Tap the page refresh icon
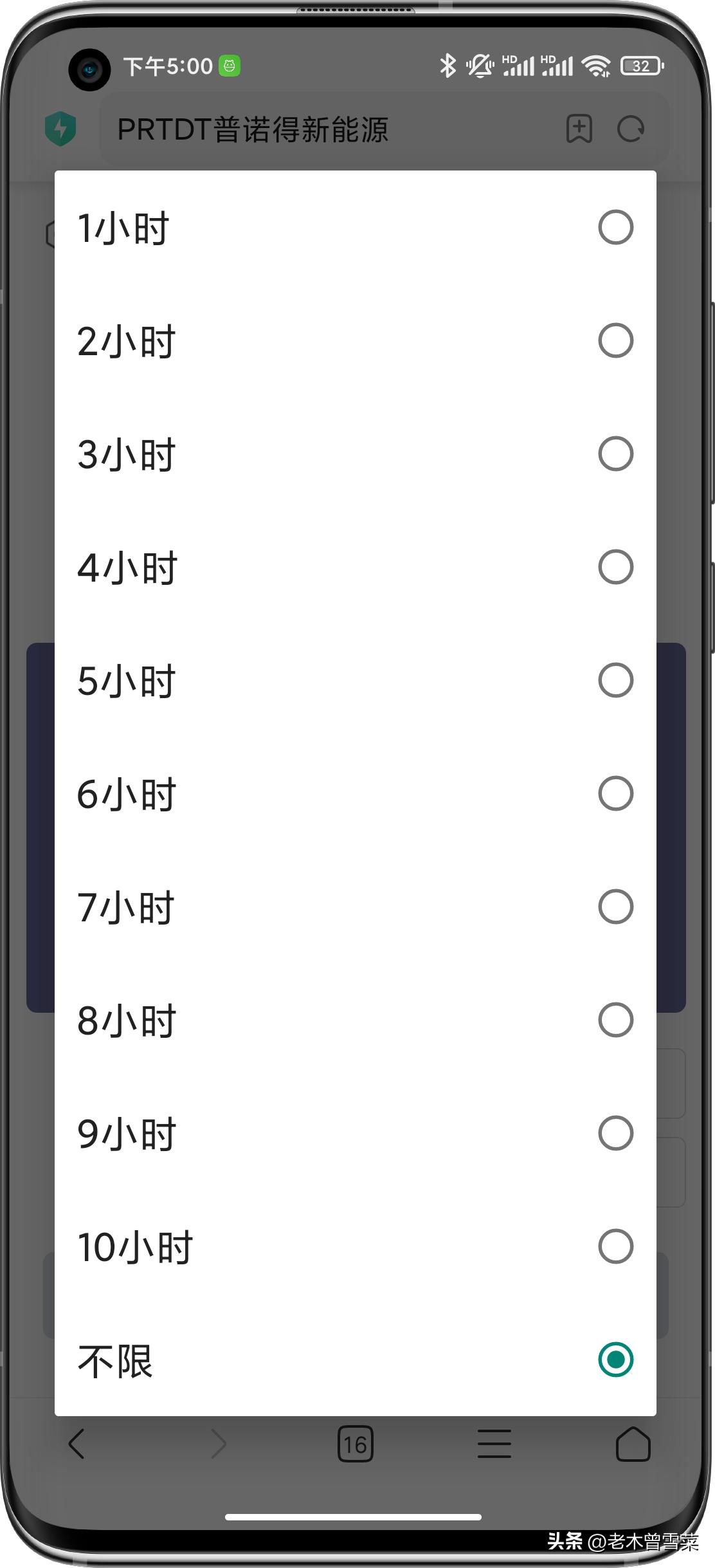The image size is (715, 1568). tap(629, 130)
